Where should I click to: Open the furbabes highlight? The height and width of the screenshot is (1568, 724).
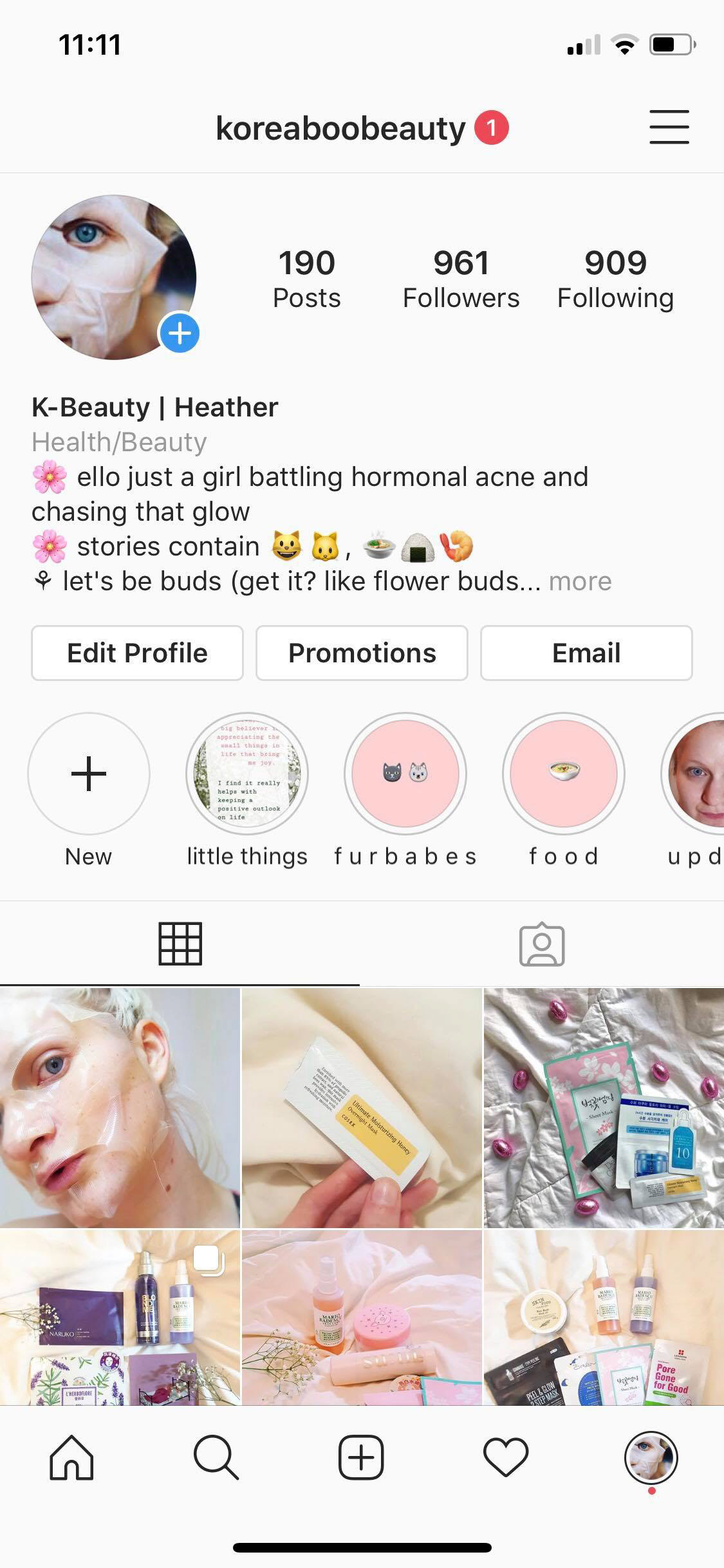click(x=405, y=773)
